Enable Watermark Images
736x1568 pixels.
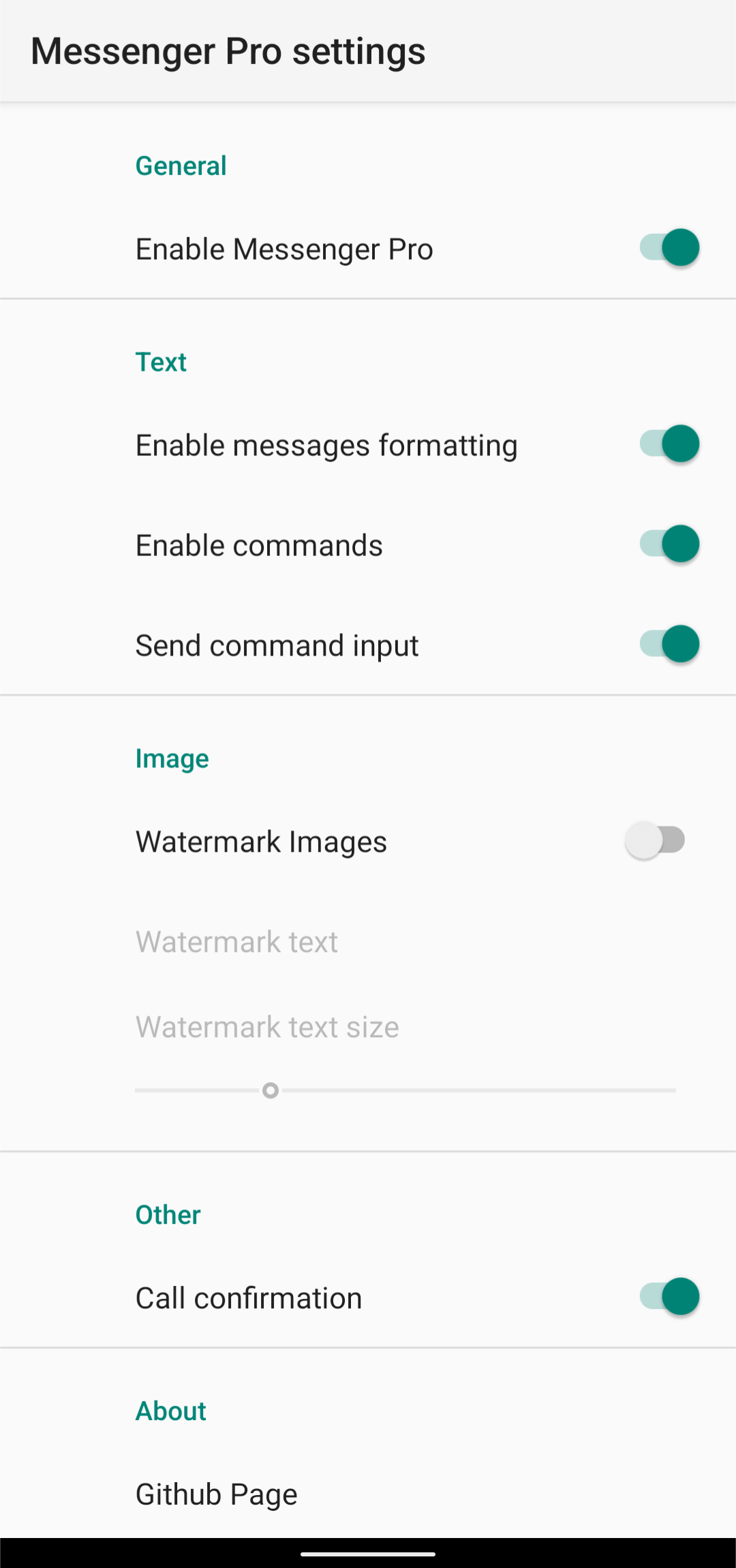point(656,840)
